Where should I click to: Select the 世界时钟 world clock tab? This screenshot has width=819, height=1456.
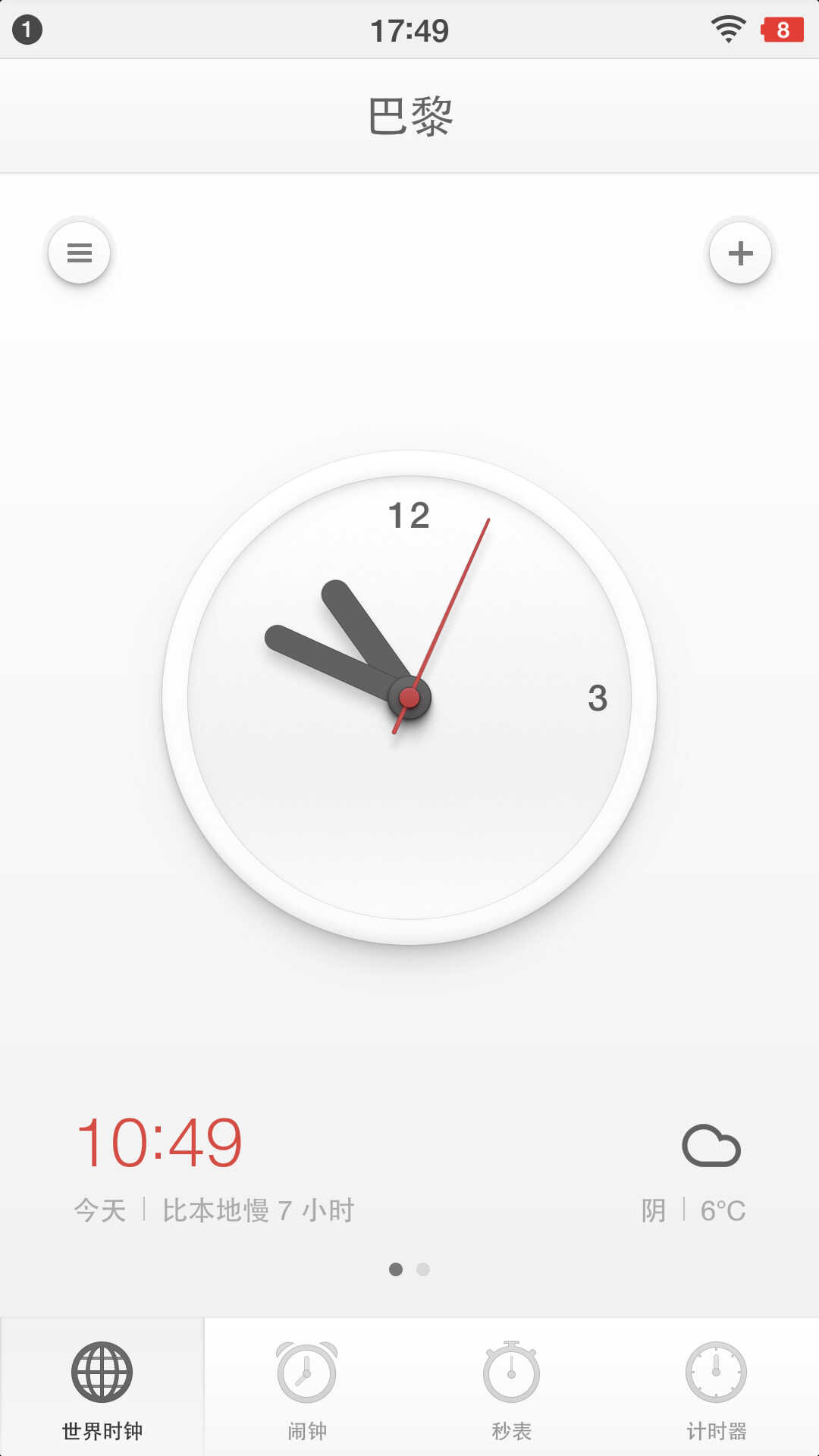pos(102,1388)
